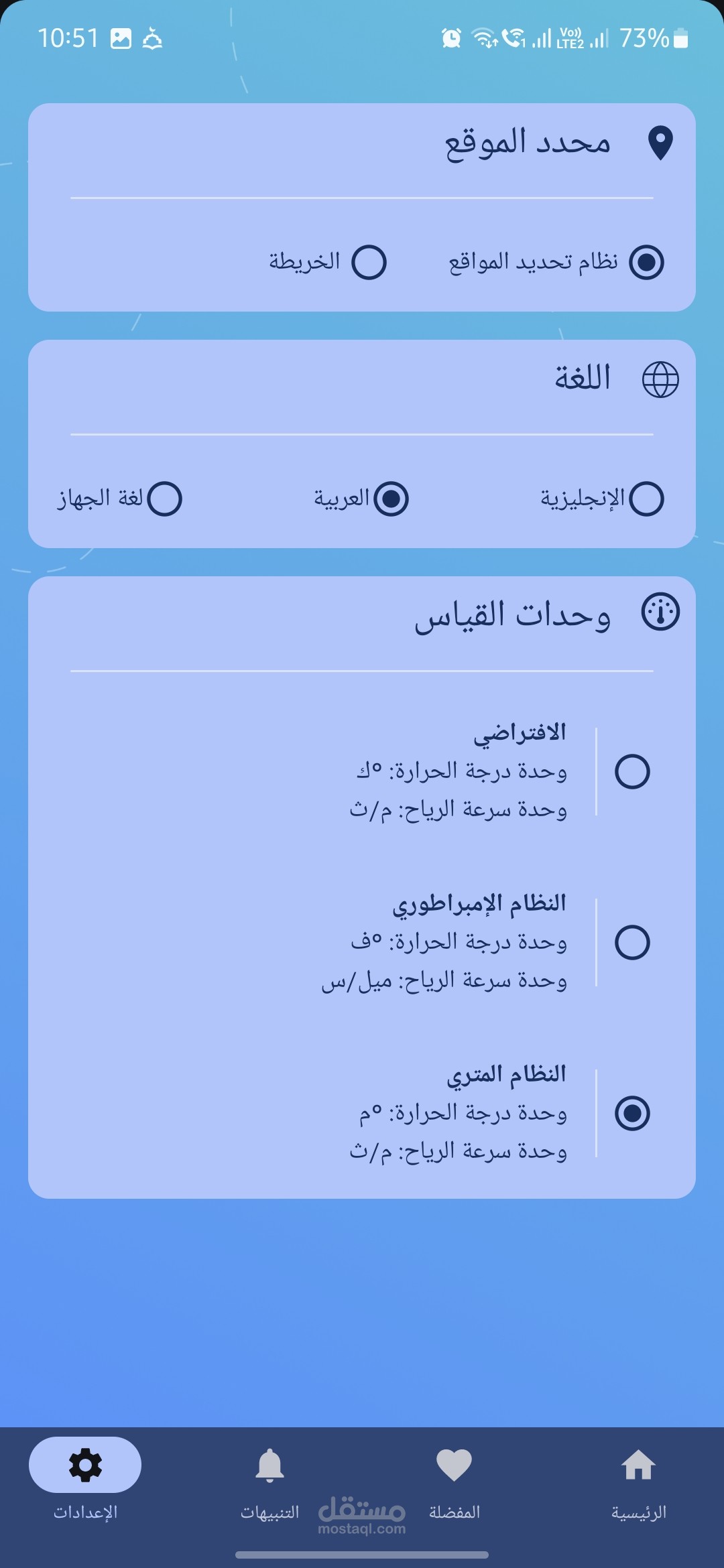This screenshot has height=1568, width=724.
Task: Switch to the Home (الرئيسية) tab
Action: (x=638, y=1482)
